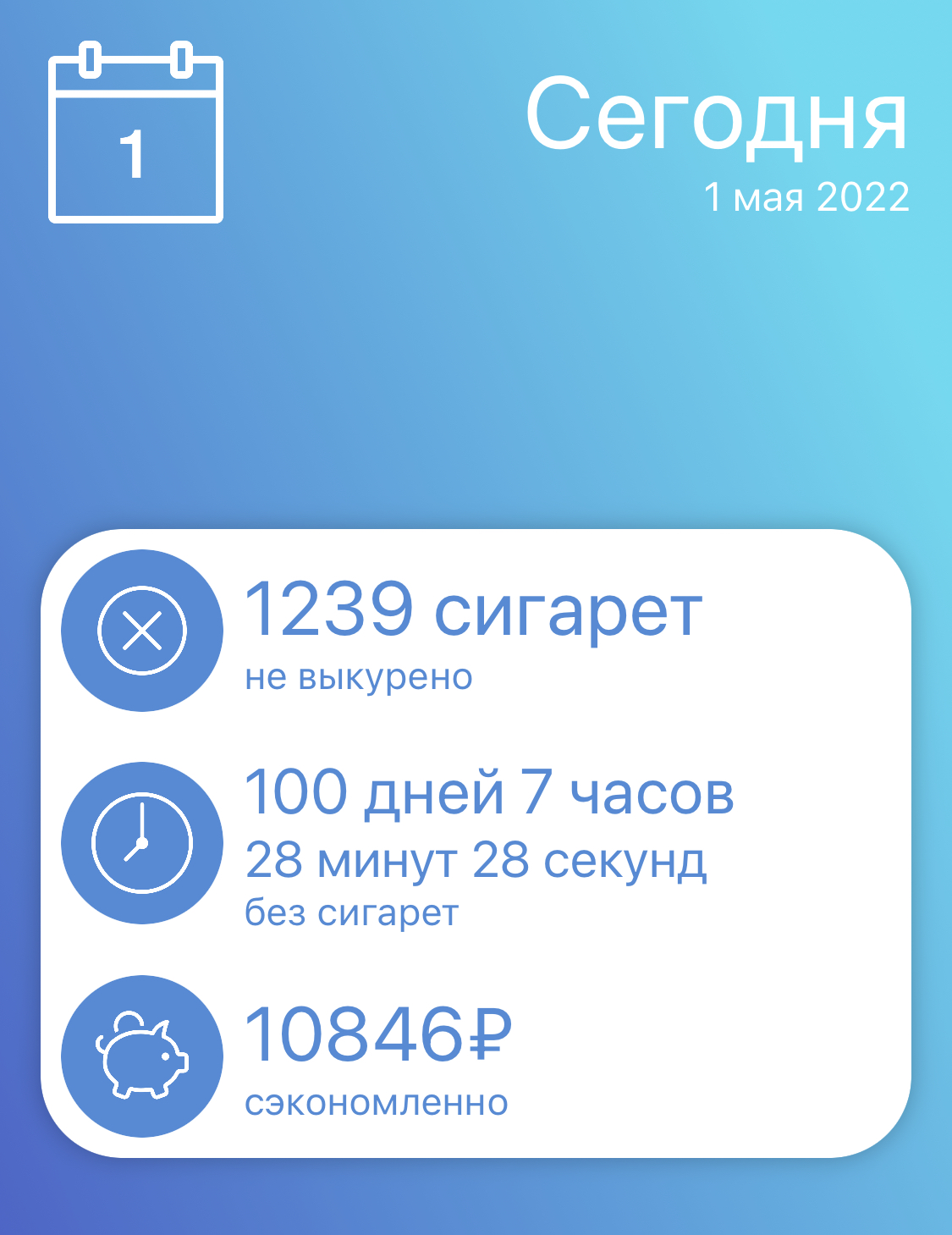Screen dimensions: 952x1235
Task: Select the crossed-out circle cigarette icon
Action: coord(142,630)
